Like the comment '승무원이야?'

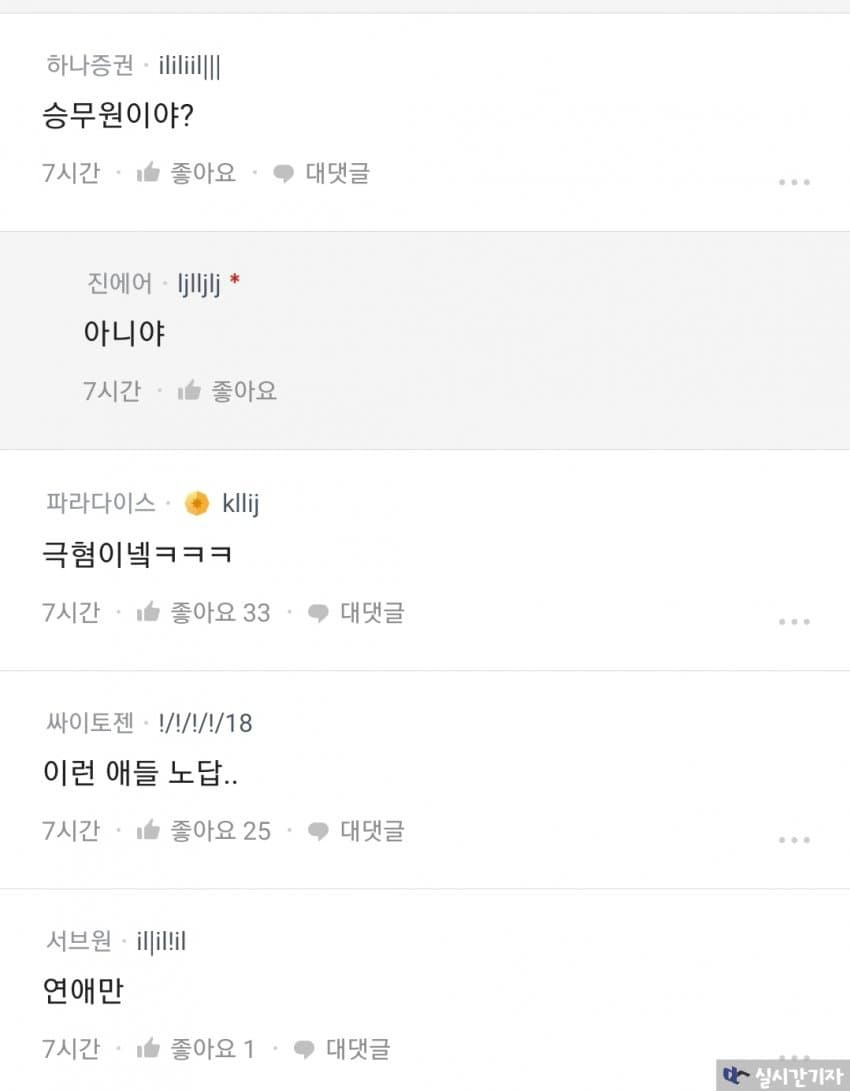[x=187, y=173]
